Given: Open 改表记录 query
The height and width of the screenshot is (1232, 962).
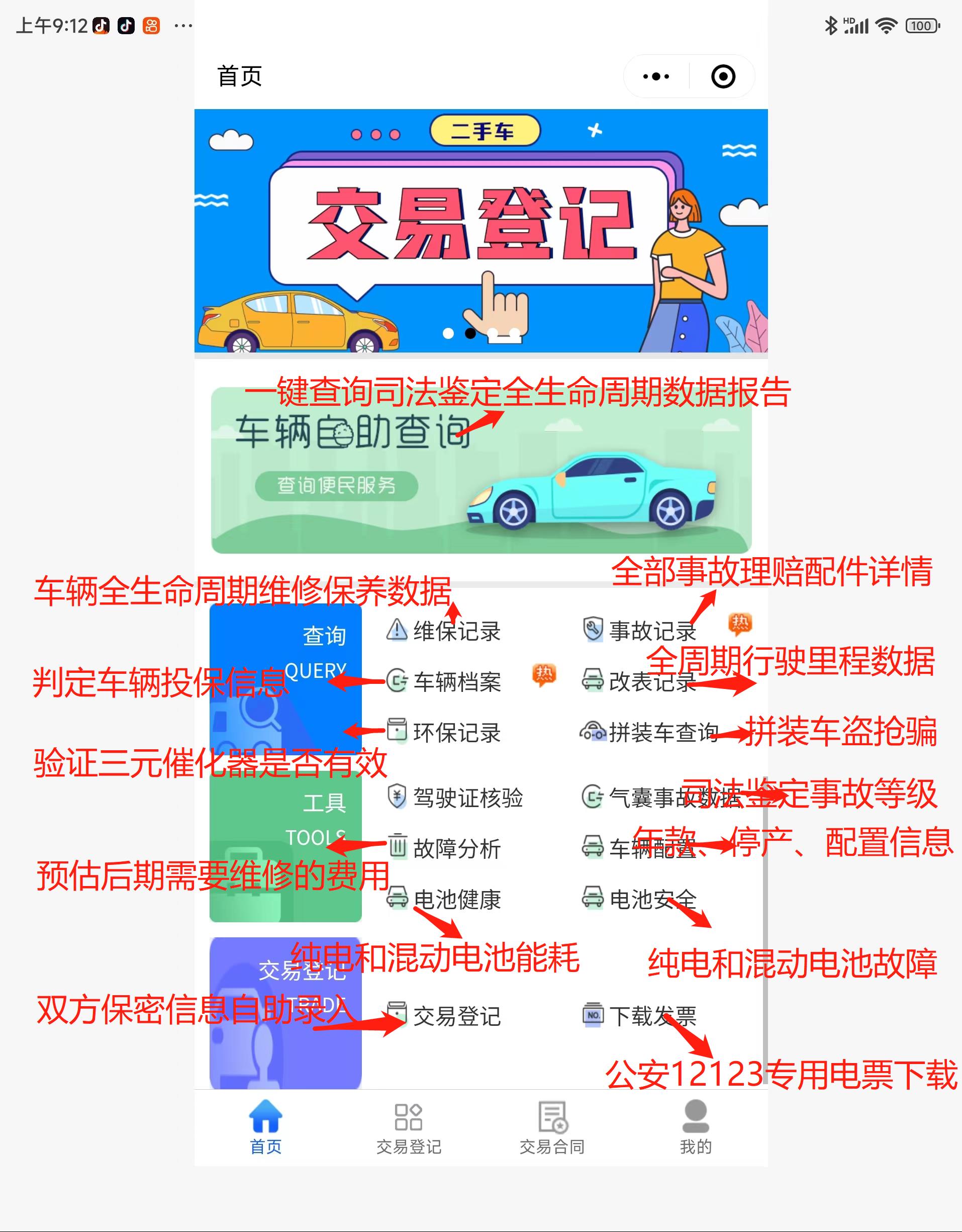Looking at the screenshot, I should (x=640, y=682).
